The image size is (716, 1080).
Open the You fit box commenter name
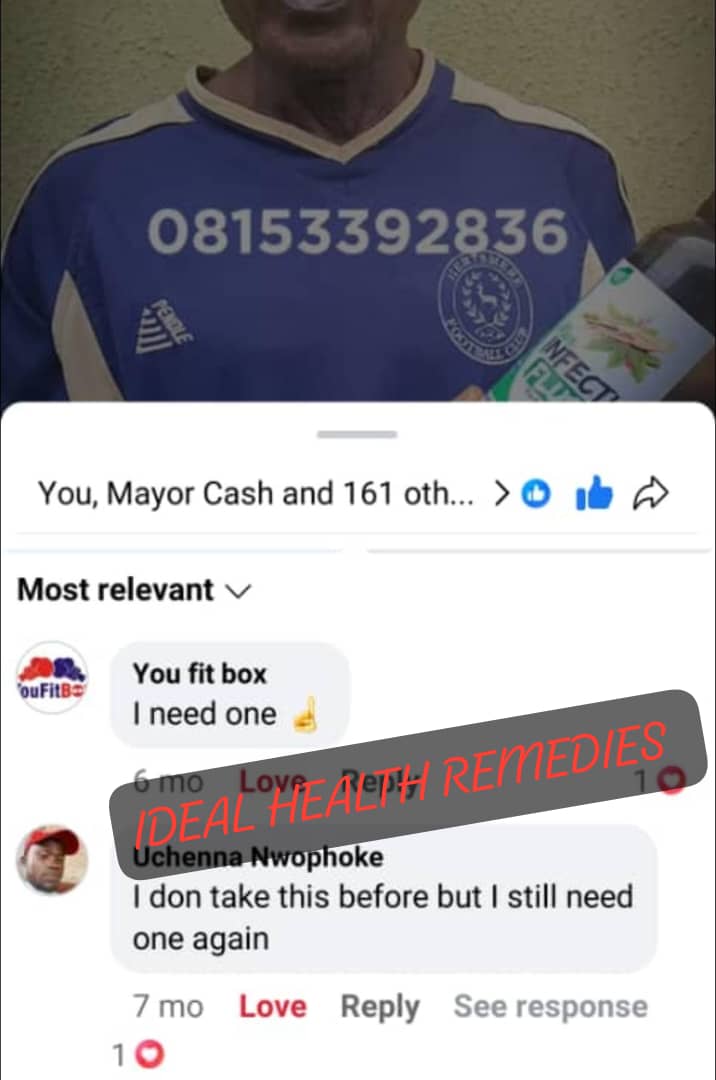pos(200,674)
